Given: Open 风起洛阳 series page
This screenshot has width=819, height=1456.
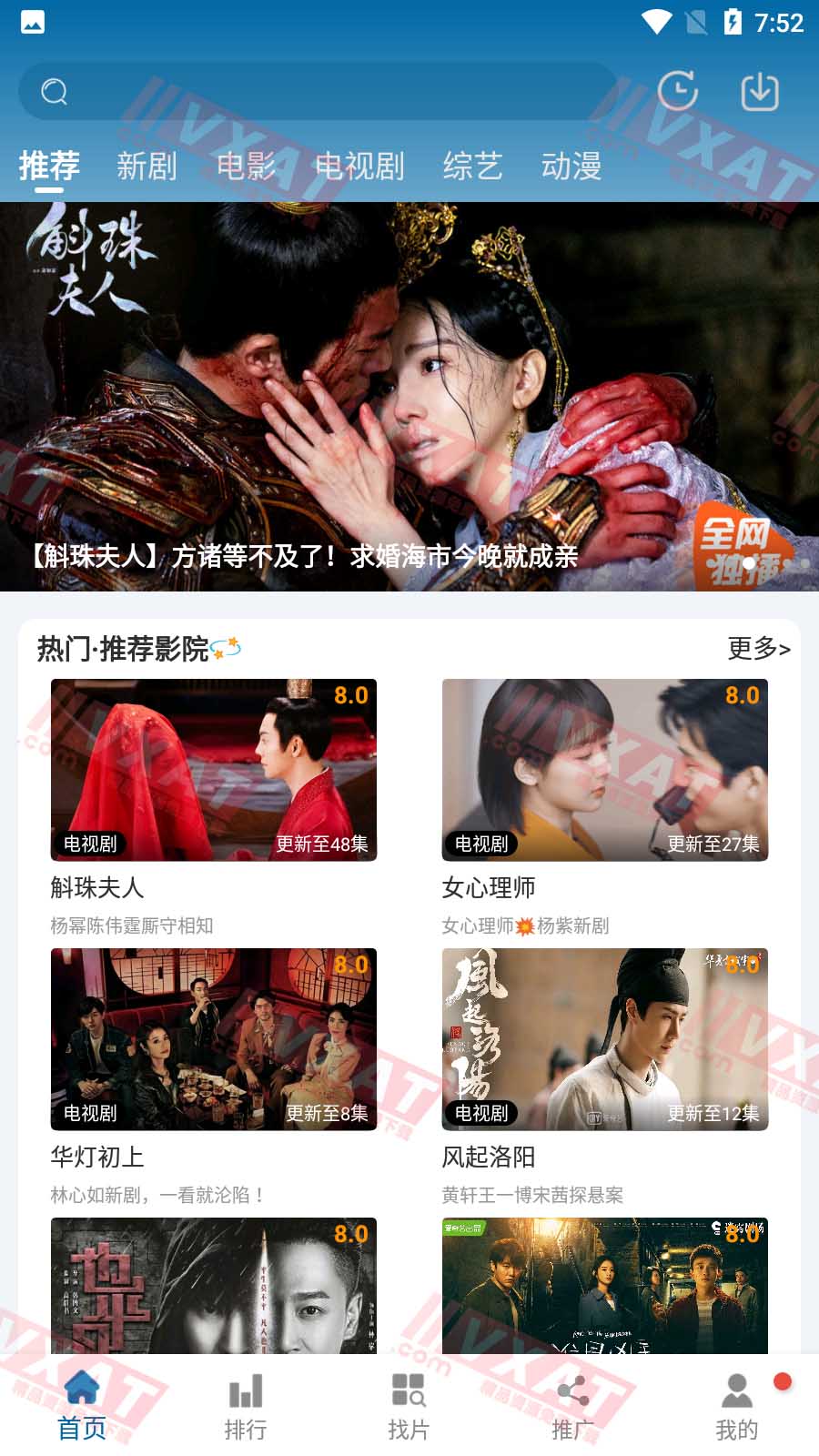Looking at the screenshot, I should [490, 1157].
